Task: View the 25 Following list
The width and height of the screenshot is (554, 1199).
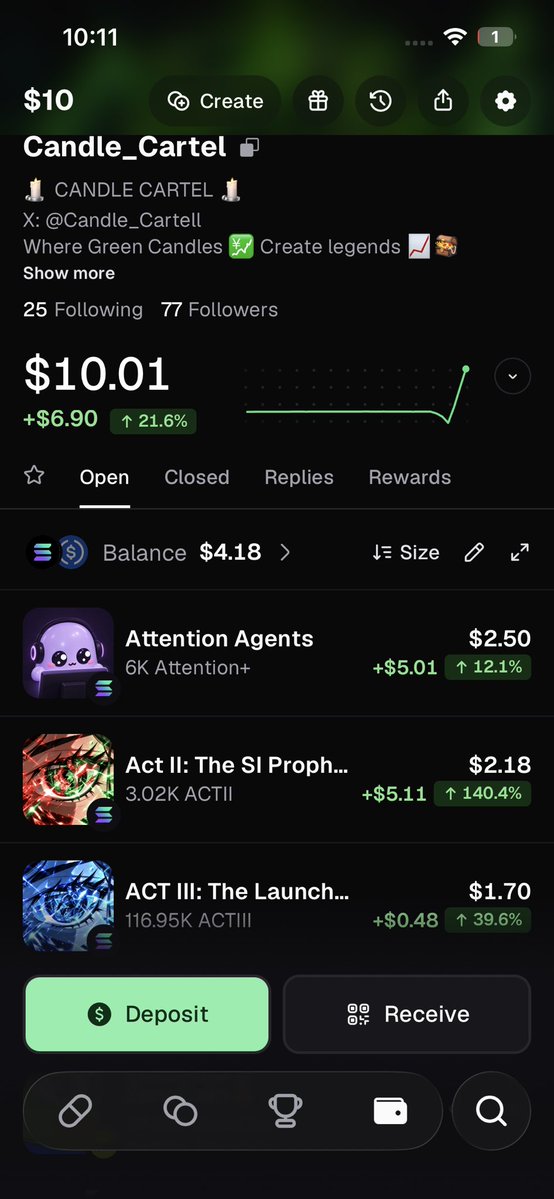Action: 83,310
